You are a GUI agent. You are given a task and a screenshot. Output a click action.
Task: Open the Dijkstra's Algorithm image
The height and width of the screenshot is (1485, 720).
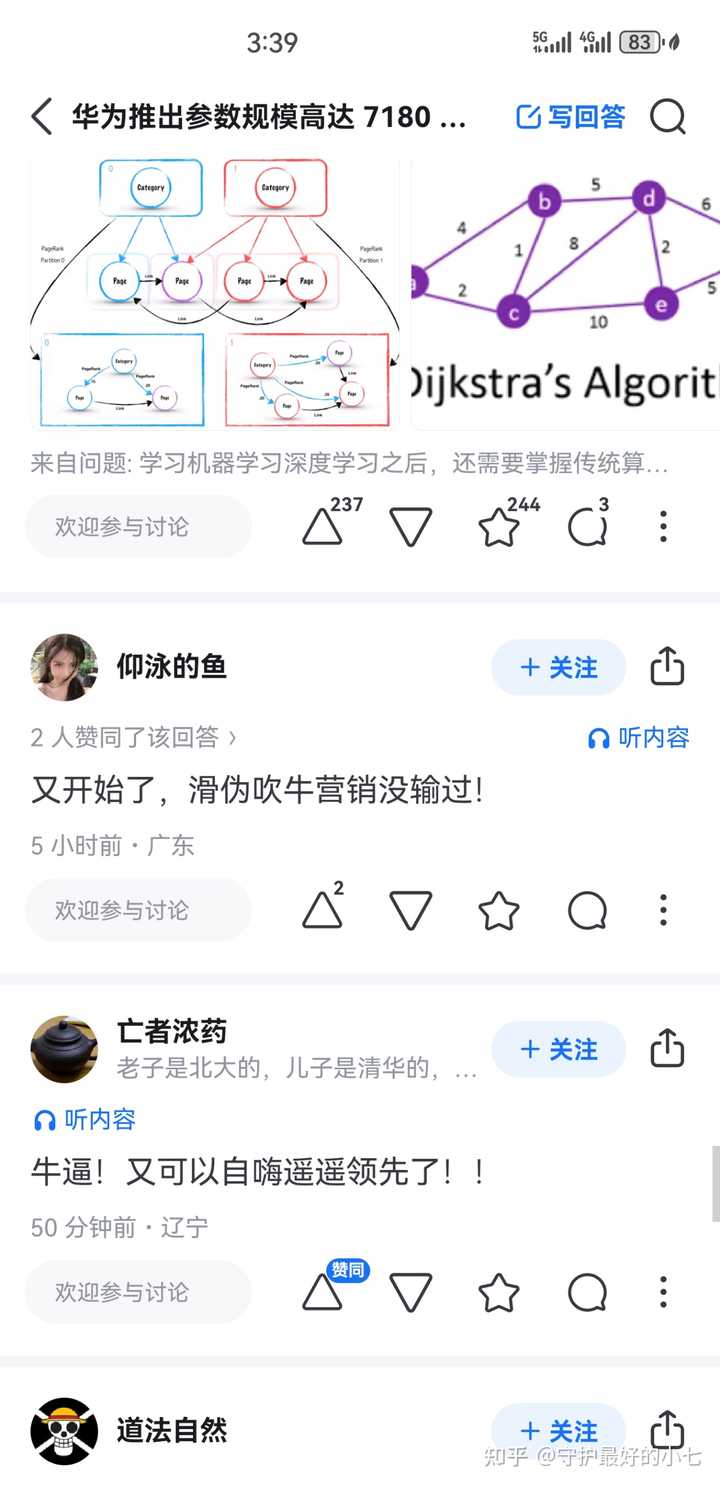click(565, 292)
